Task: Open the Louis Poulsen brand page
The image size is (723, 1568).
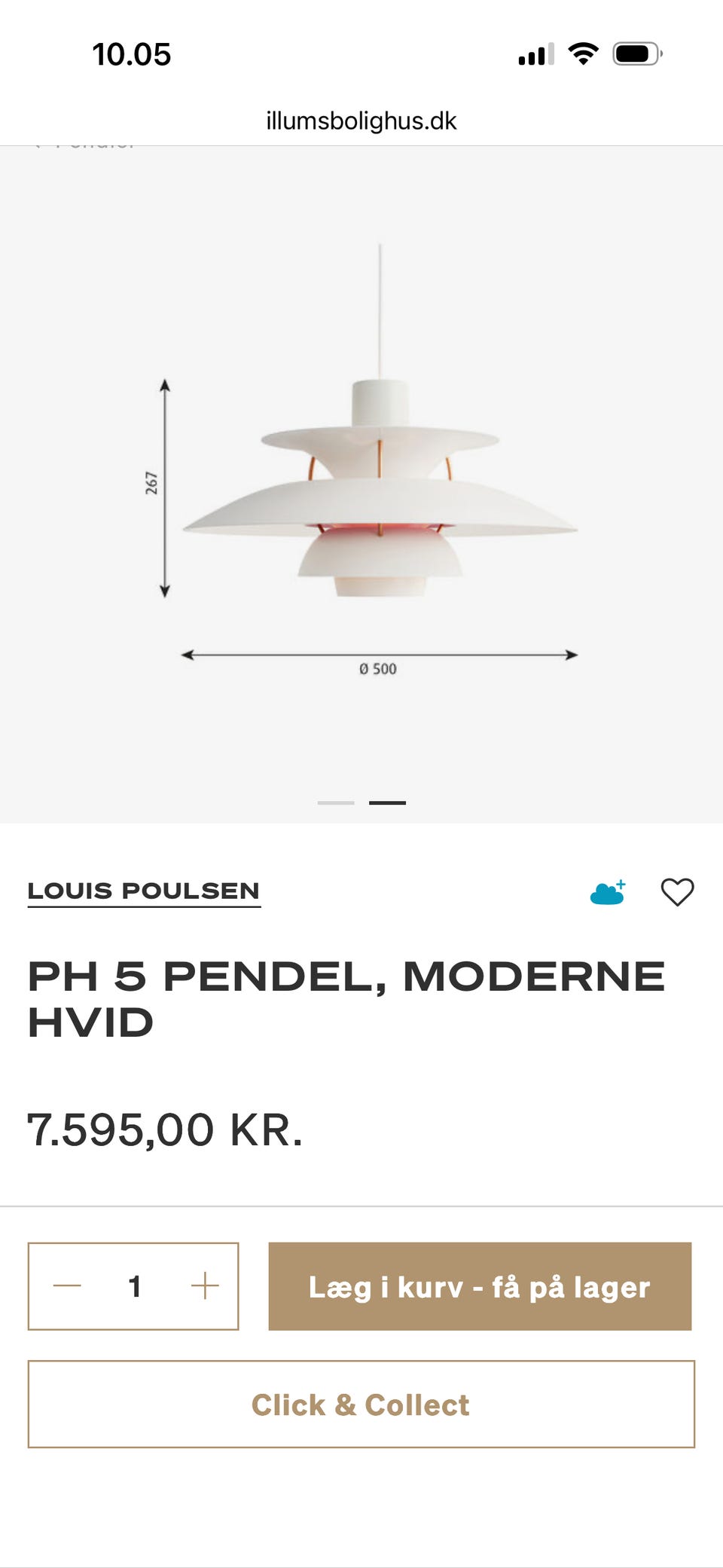Action: (x=143, y=891)
